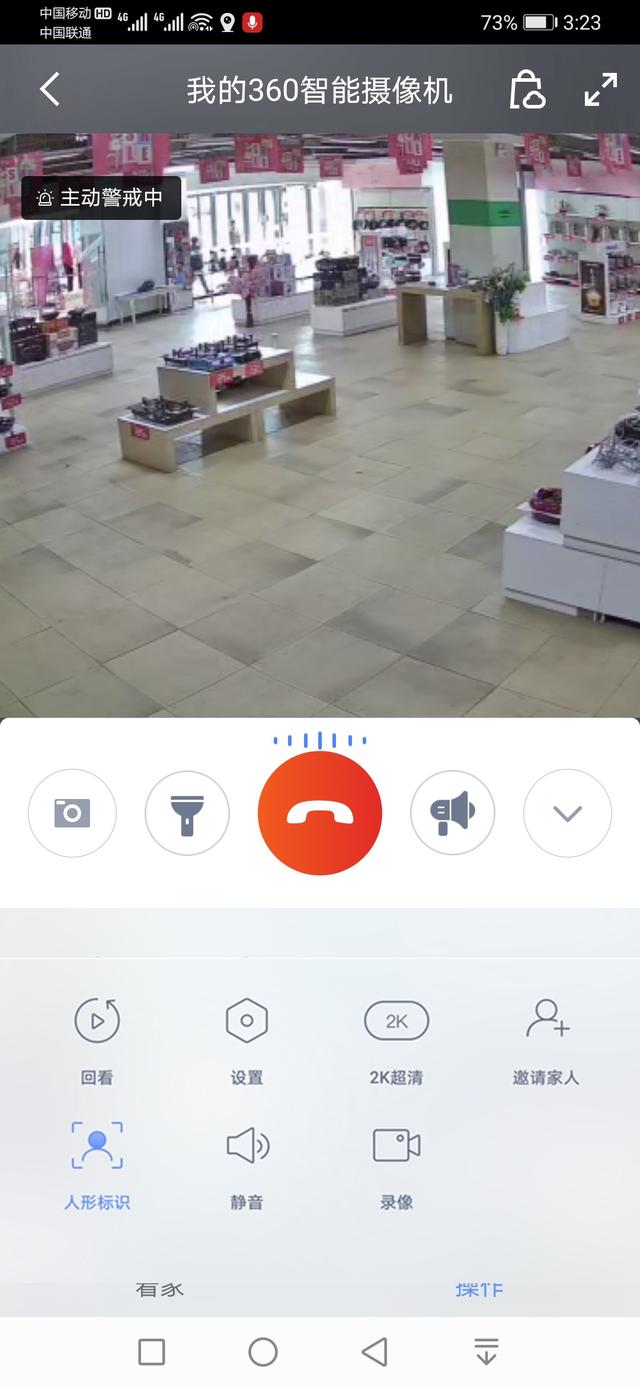Open recent apps
The image size is (640, 1387).
click(152, 1352)
